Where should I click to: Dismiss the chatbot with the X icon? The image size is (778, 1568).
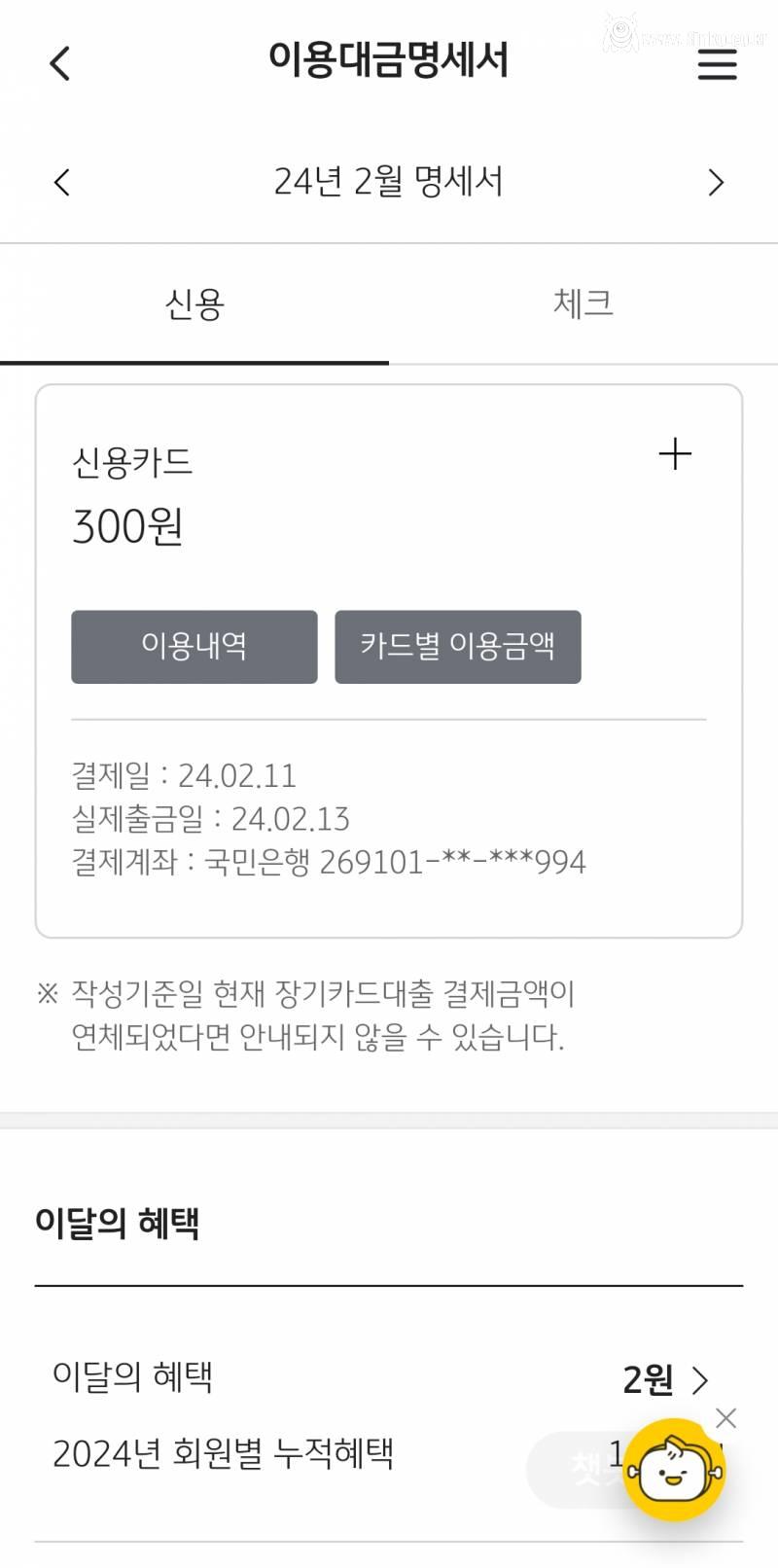click(x=725, y=1418)
